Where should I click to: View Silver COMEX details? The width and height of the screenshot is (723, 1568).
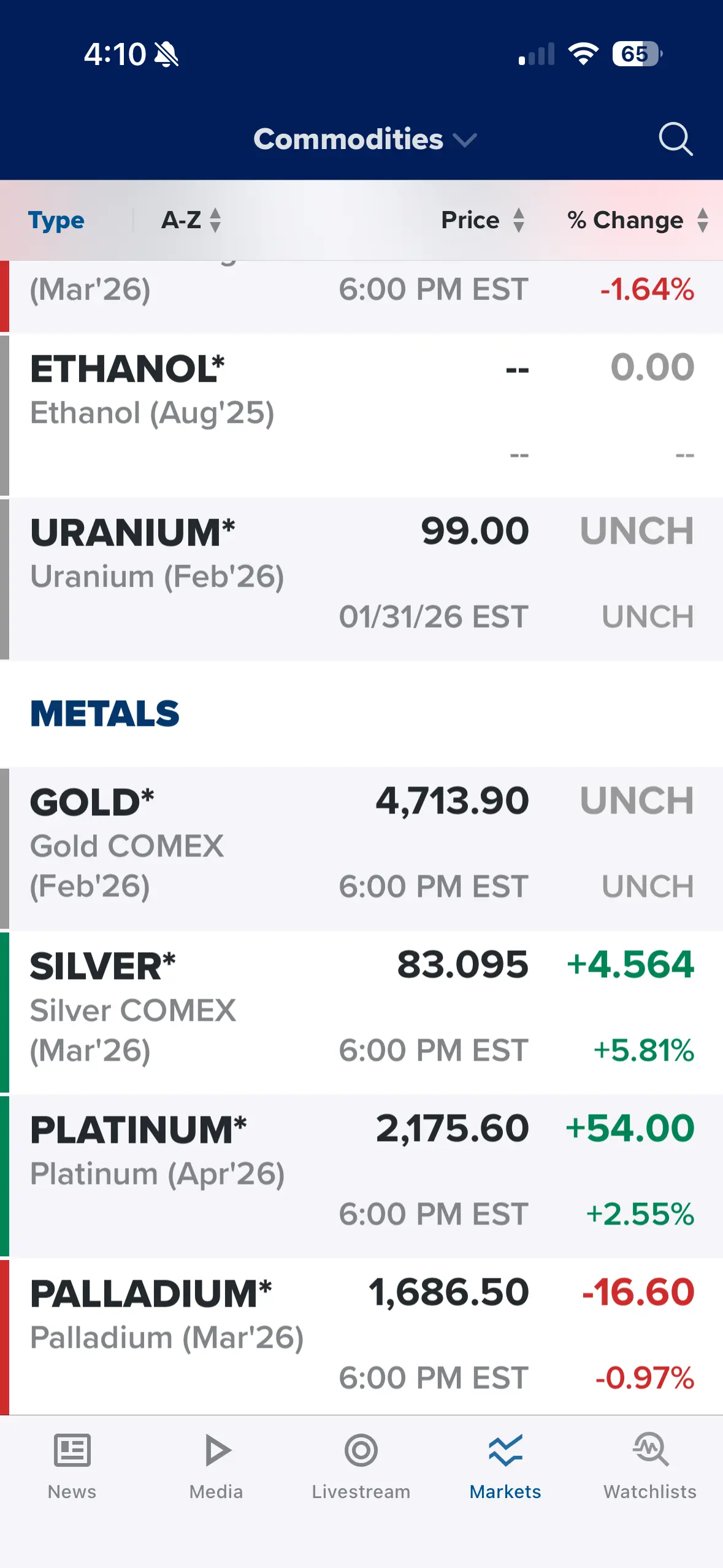click(362, 1012)
